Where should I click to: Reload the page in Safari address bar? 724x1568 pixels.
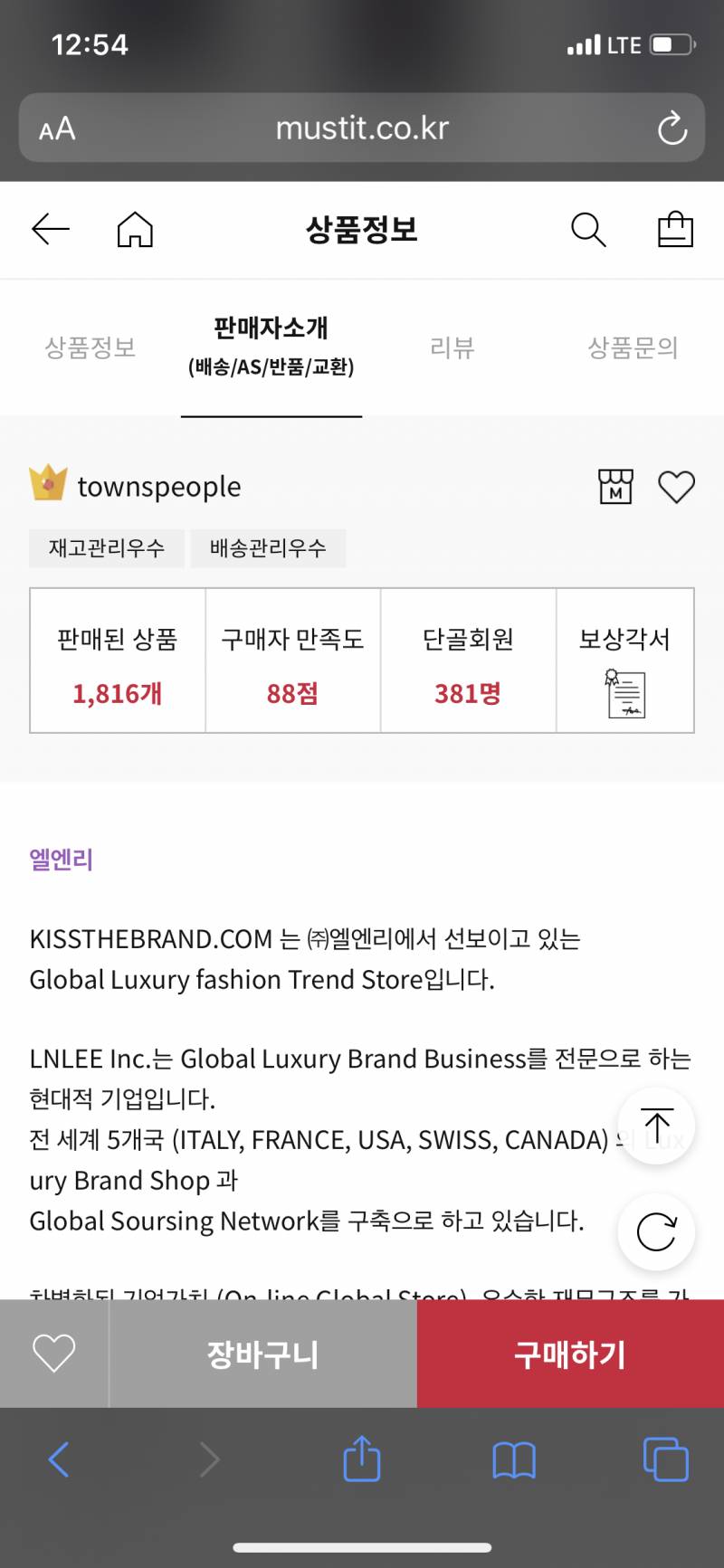(672, 128)
